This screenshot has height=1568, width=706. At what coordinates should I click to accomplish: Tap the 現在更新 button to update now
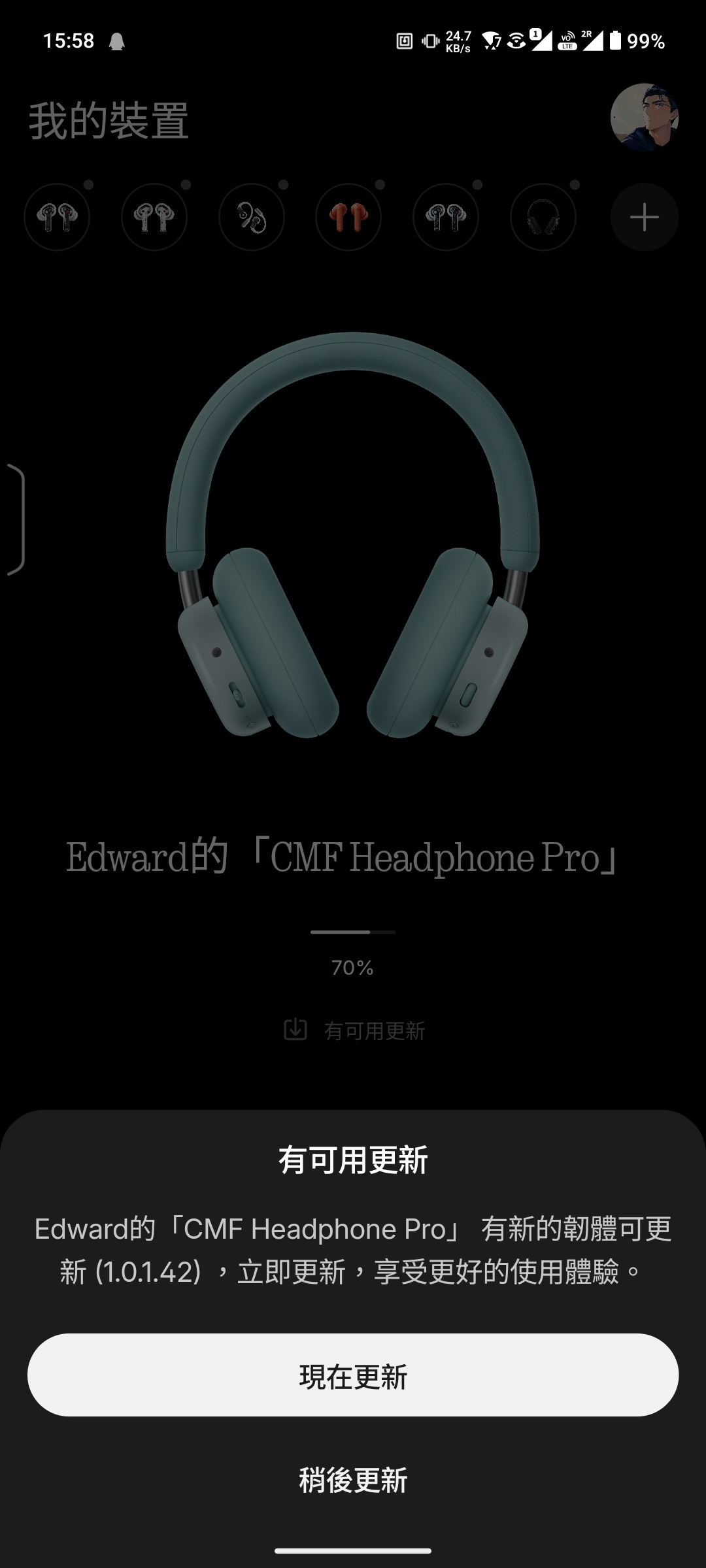[353, 1375]
